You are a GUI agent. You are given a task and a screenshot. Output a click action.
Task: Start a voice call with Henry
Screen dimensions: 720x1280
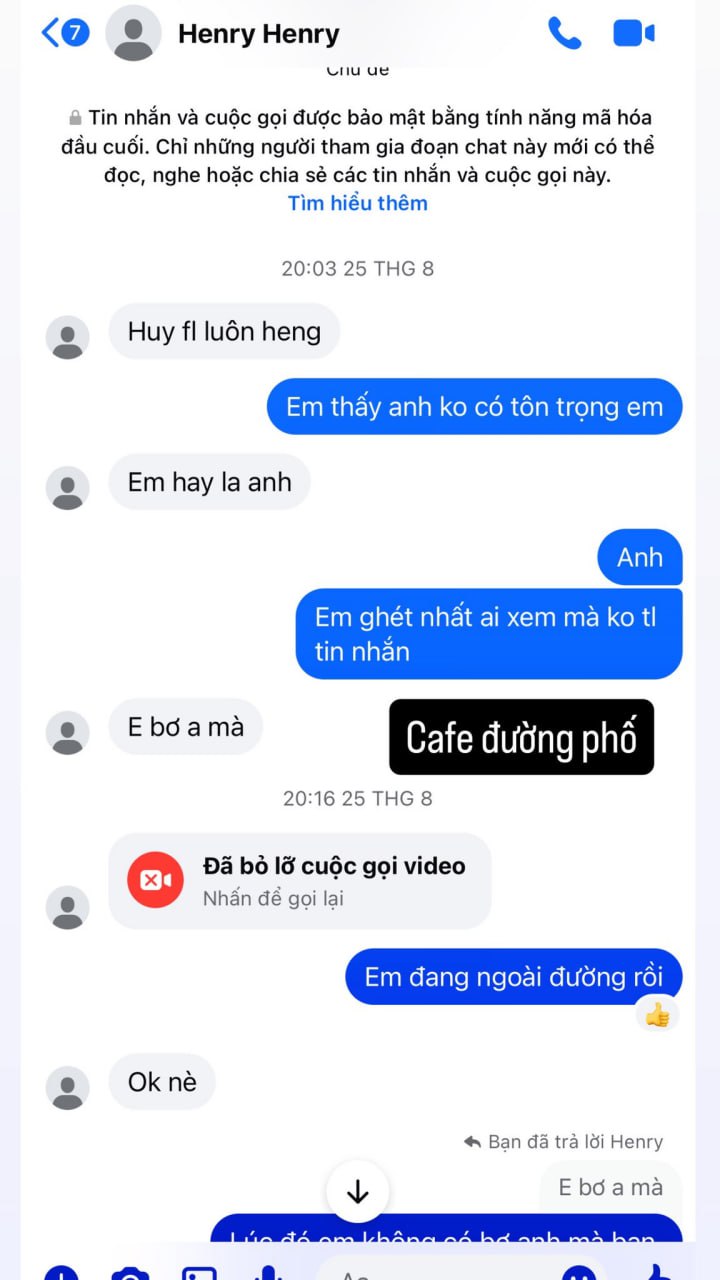pyautogui.click(x=564, y=34)
